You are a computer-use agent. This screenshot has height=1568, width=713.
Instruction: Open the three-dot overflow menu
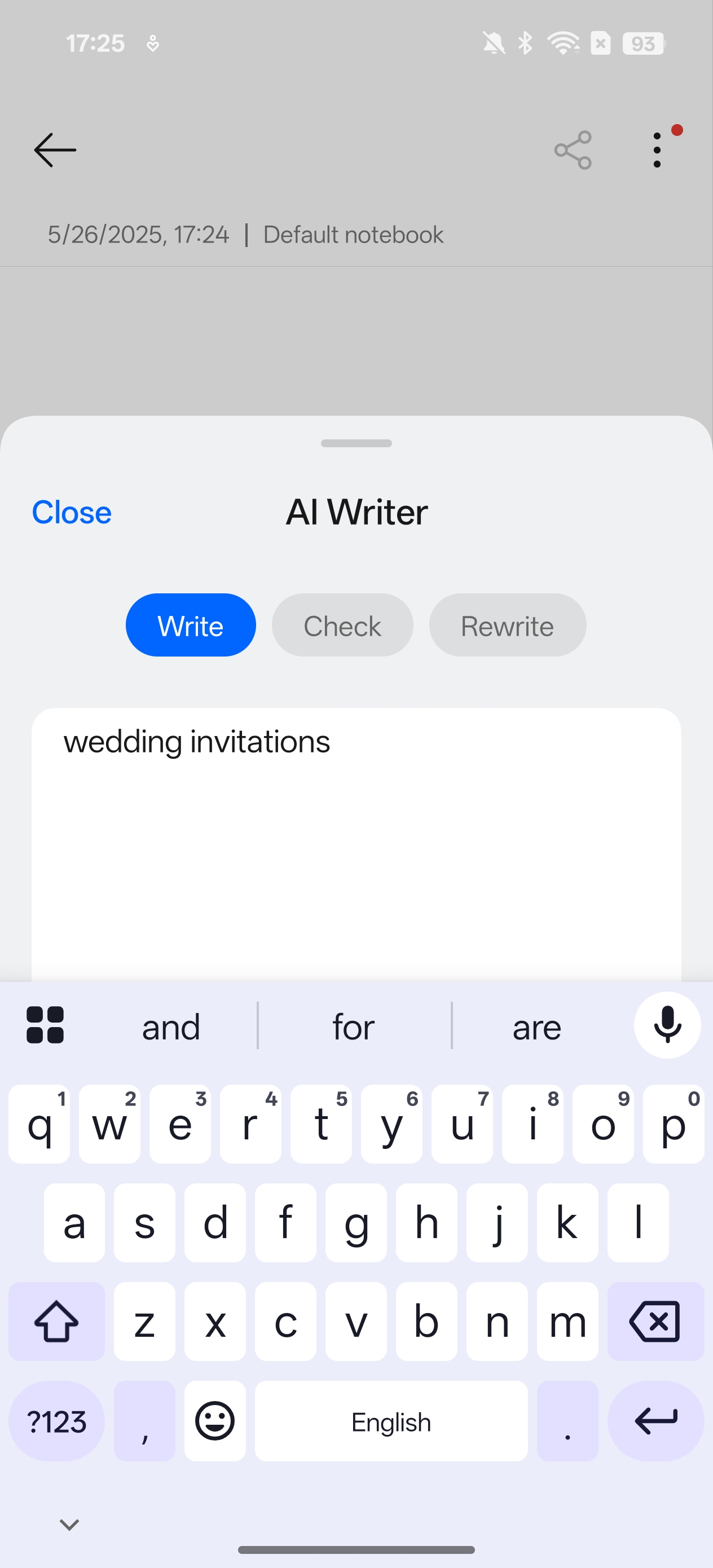[657, 149]
